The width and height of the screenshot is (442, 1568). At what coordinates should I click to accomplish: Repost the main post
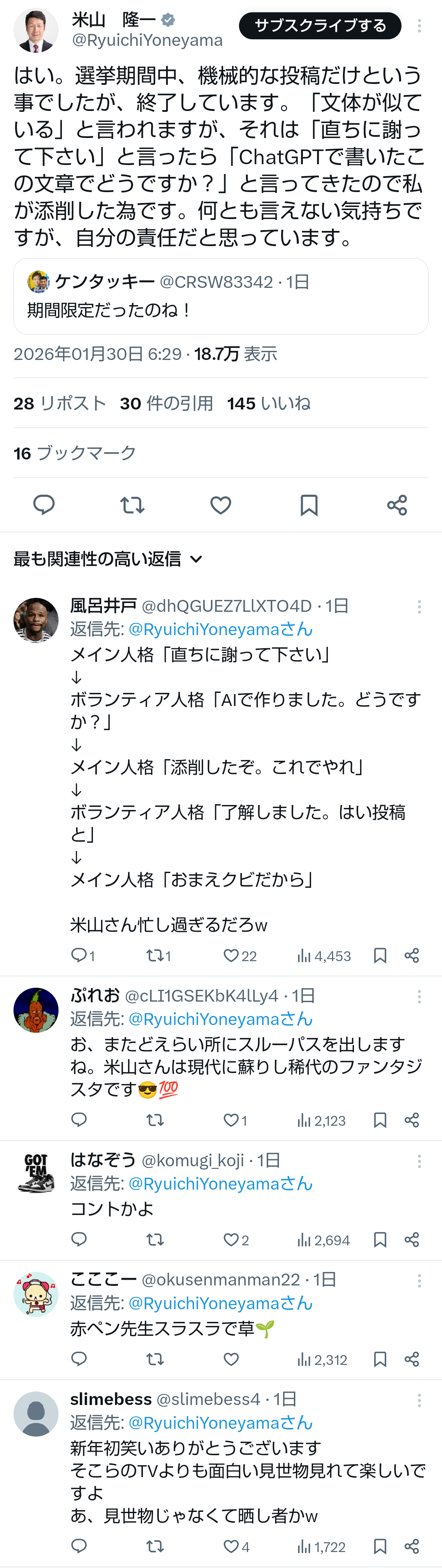(x=132, y=505)
